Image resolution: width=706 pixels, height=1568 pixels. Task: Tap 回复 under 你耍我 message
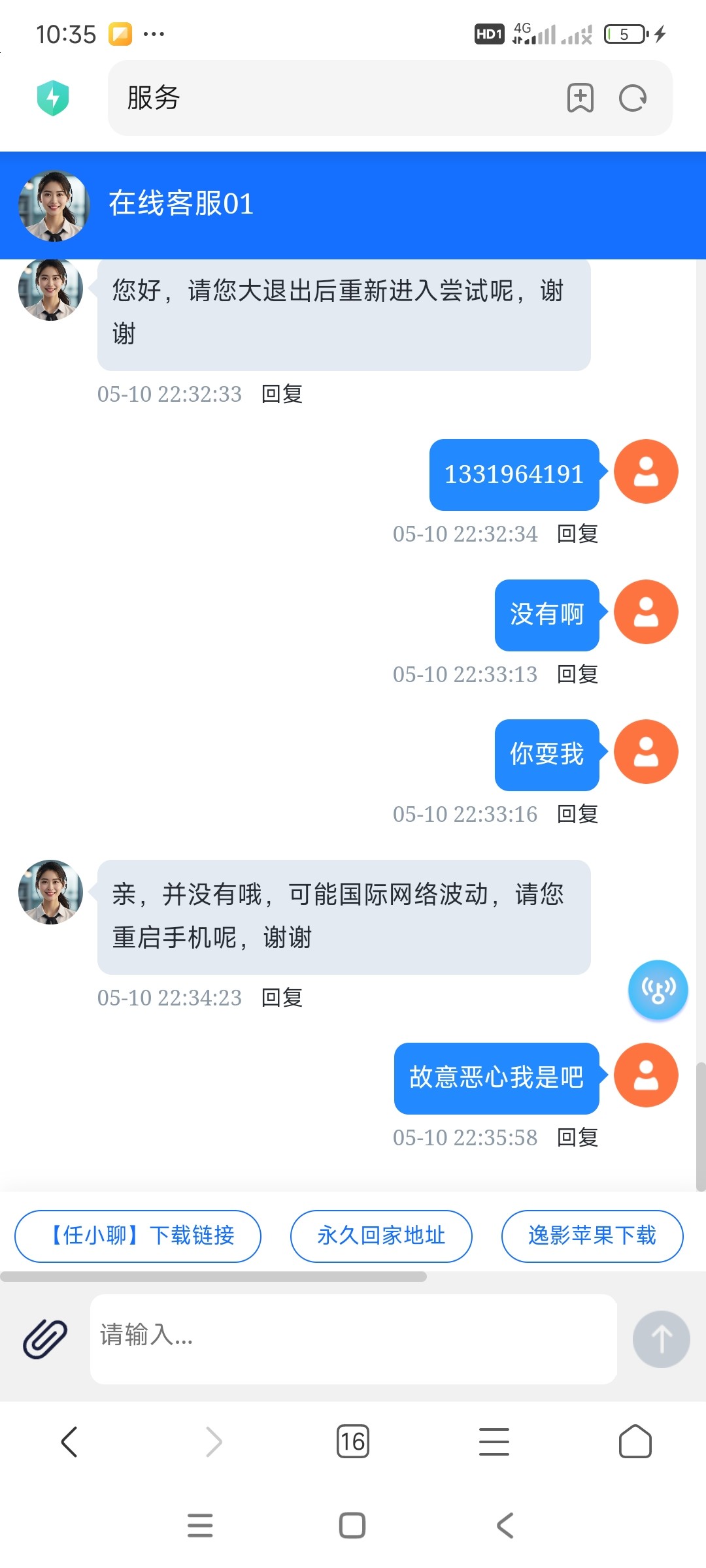pos(577,814)
